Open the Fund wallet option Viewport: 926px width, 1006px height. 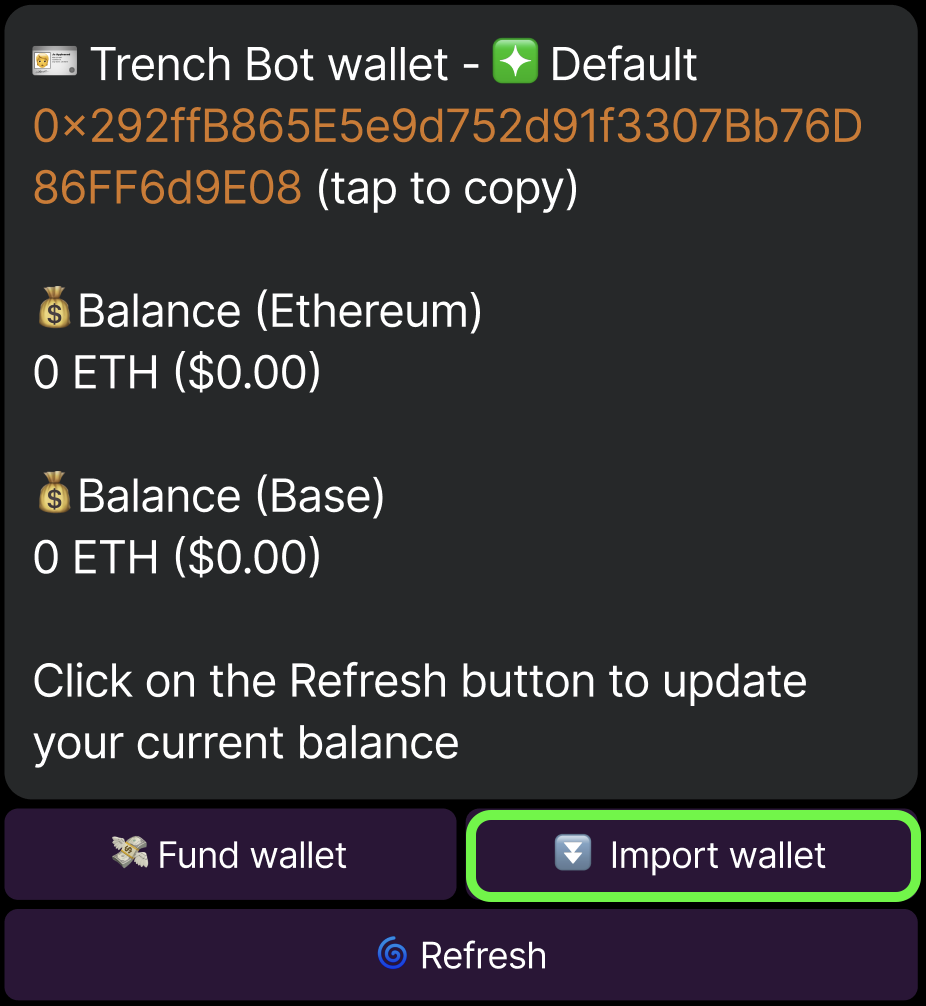coord(230,855)
